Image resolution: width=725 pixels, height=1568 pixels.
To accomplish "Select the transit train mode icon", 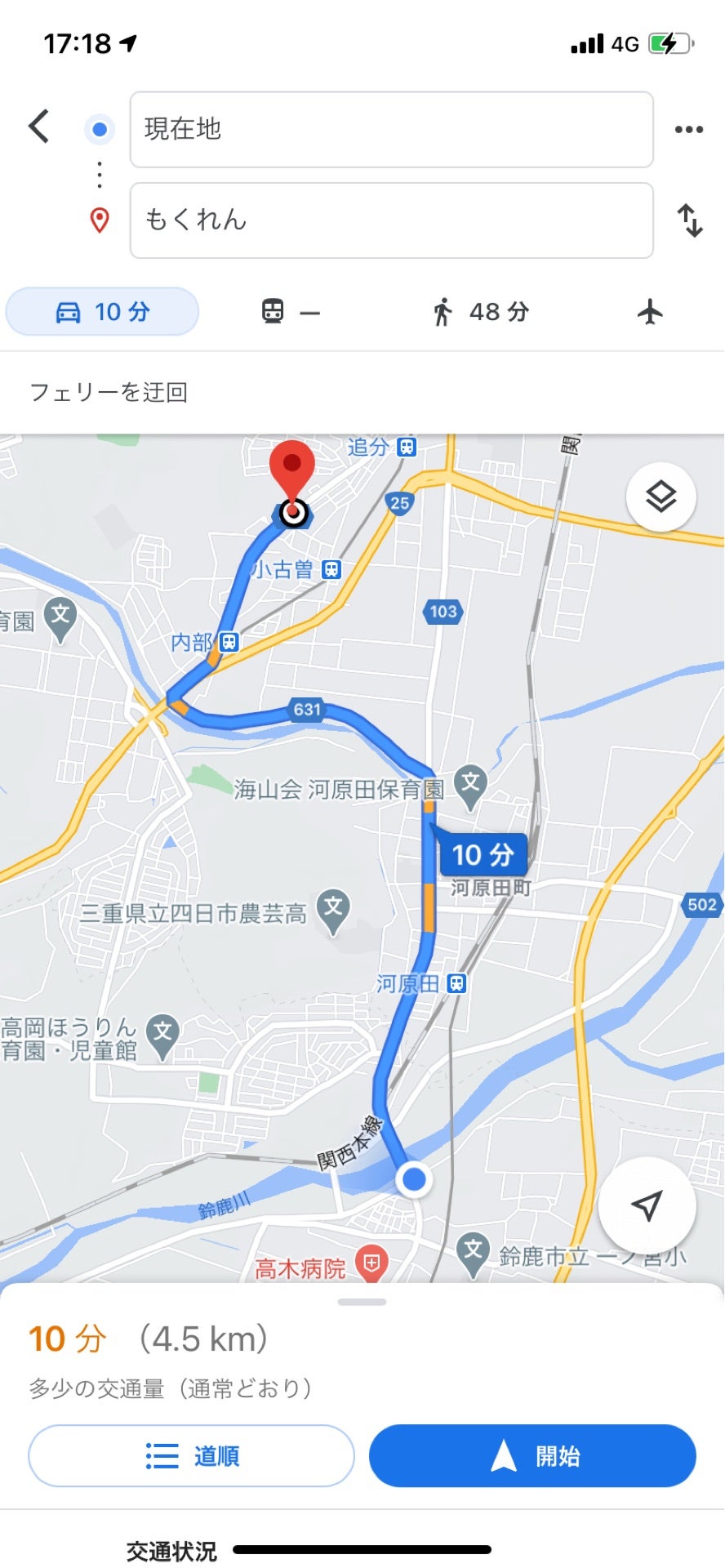I will point(273,312).
